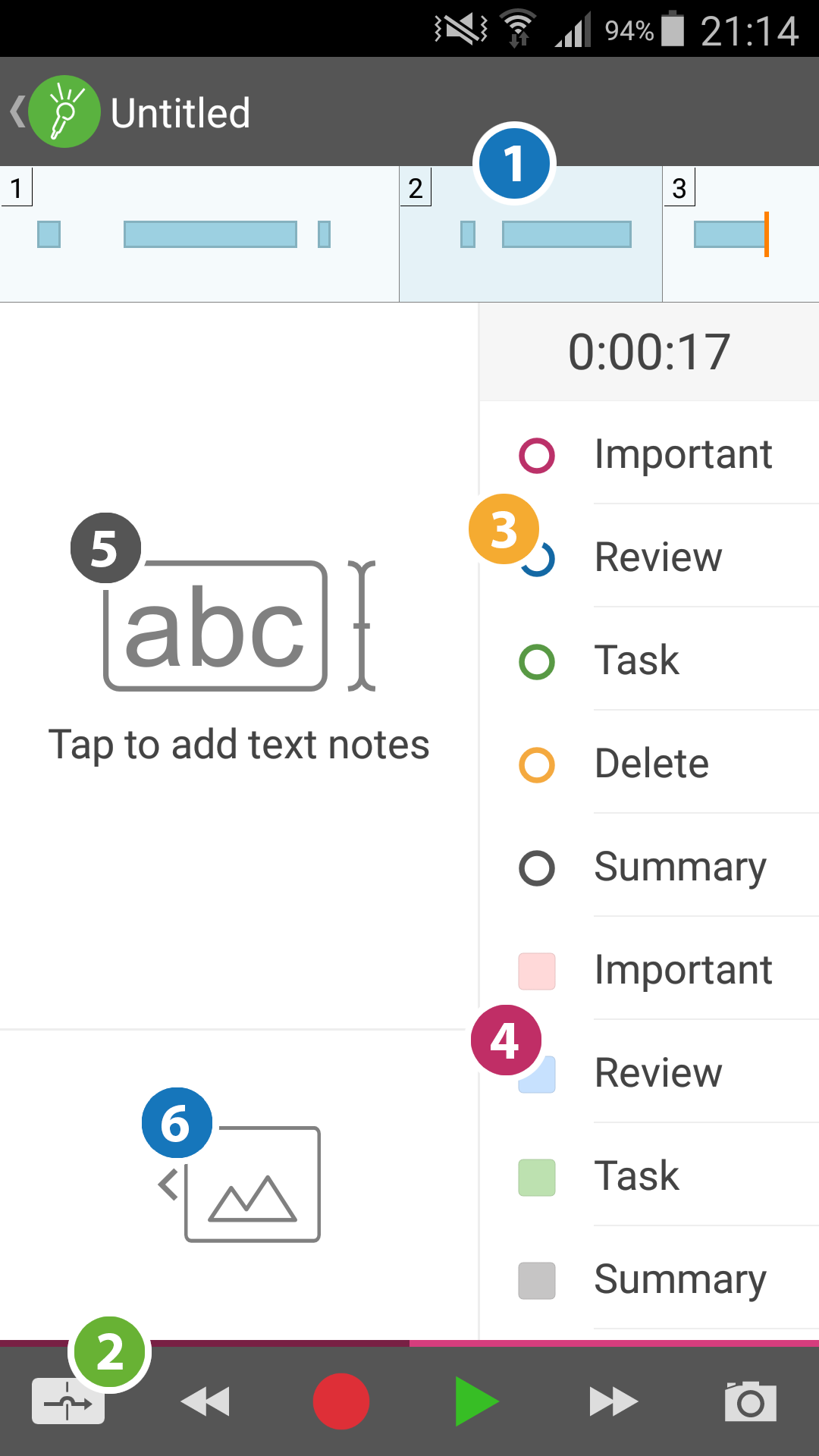Select section 1 in the timeline
Viewport: 819px width, 1456px height.
coord(199,234)
